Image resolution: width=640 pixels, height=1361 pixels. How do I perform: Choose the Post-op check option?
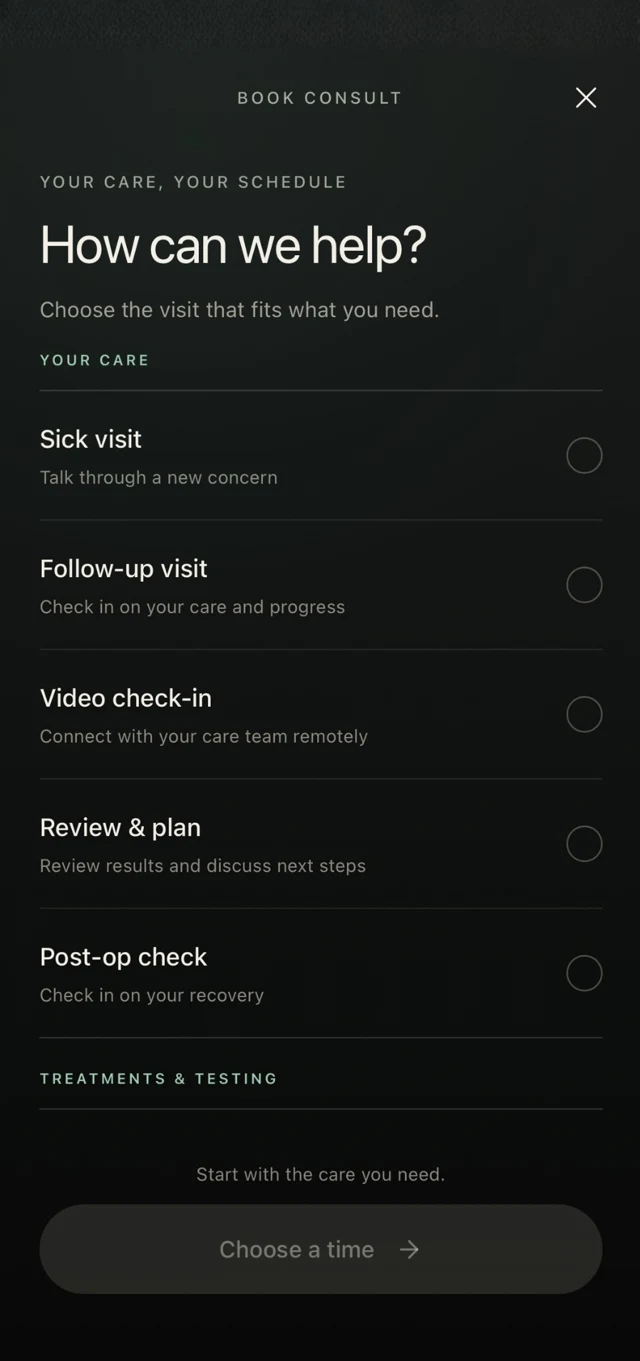coord(321,973)
